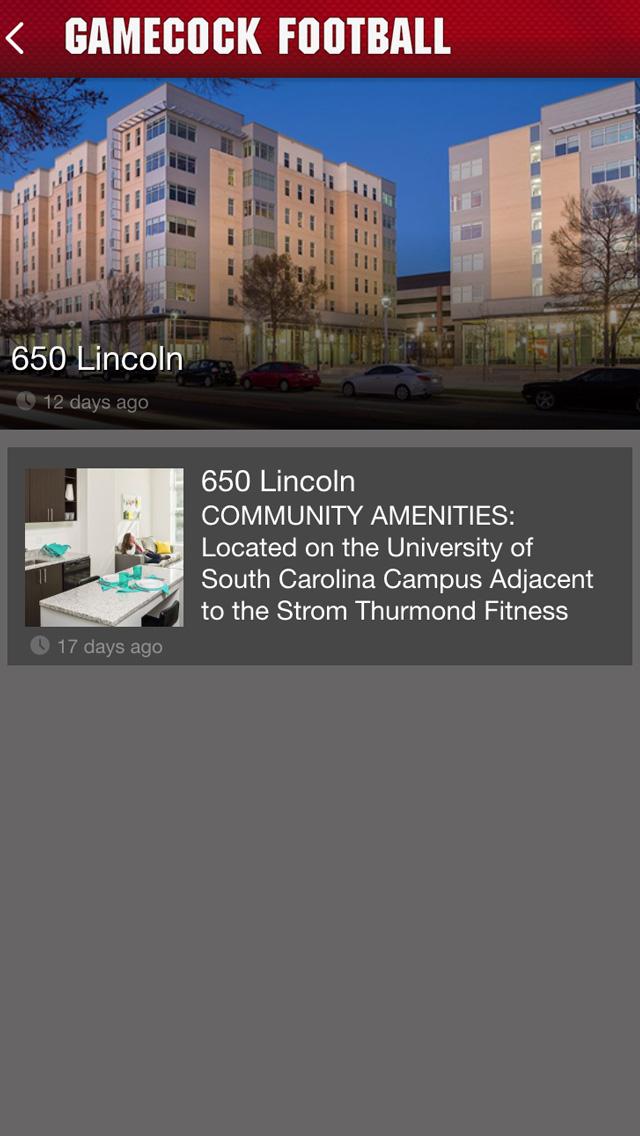Go back using the top-left arrow
The width and height of the screenshot is (640, 1136).
[16, 38]
